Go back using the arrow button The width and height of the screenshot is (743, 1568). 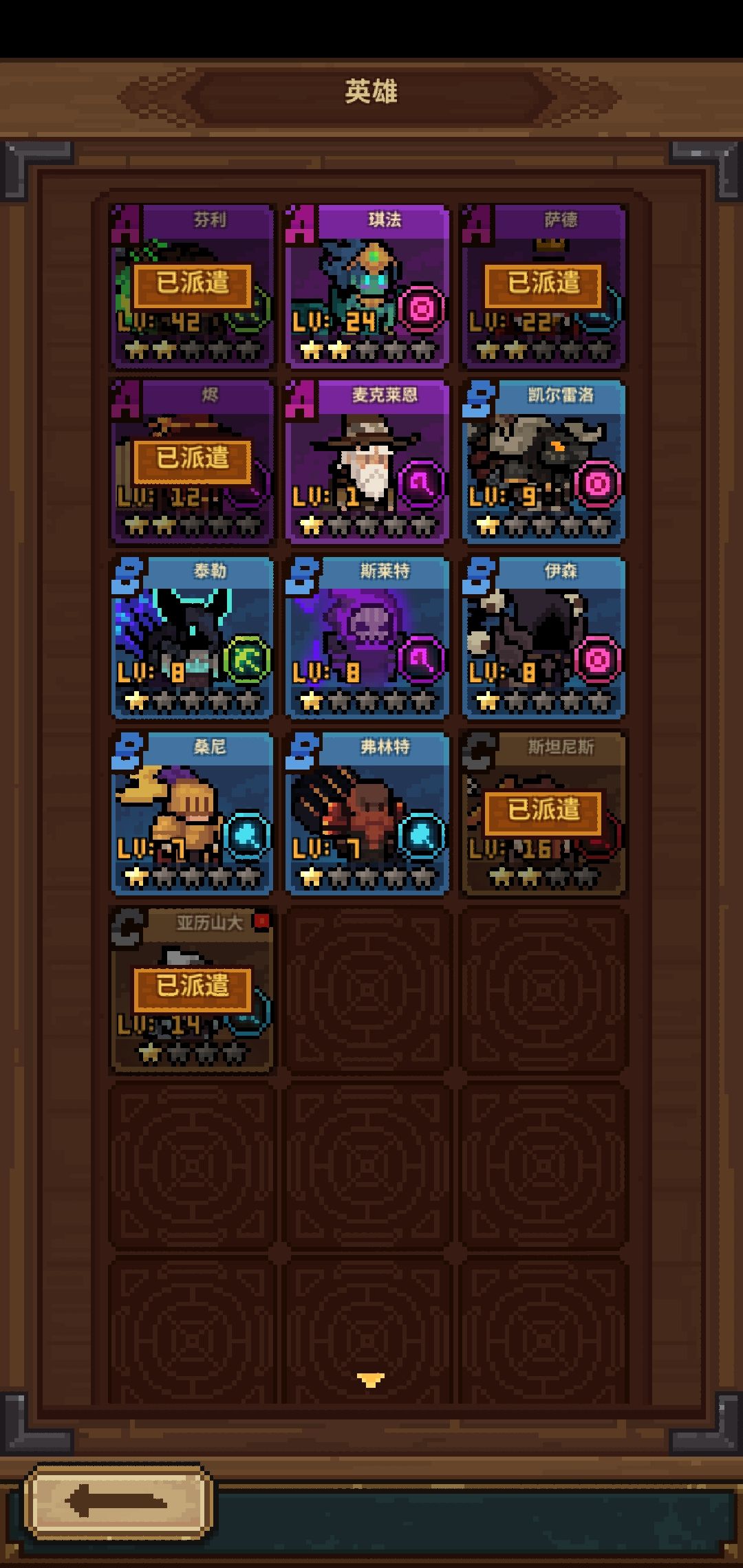tap(117, 1501)
